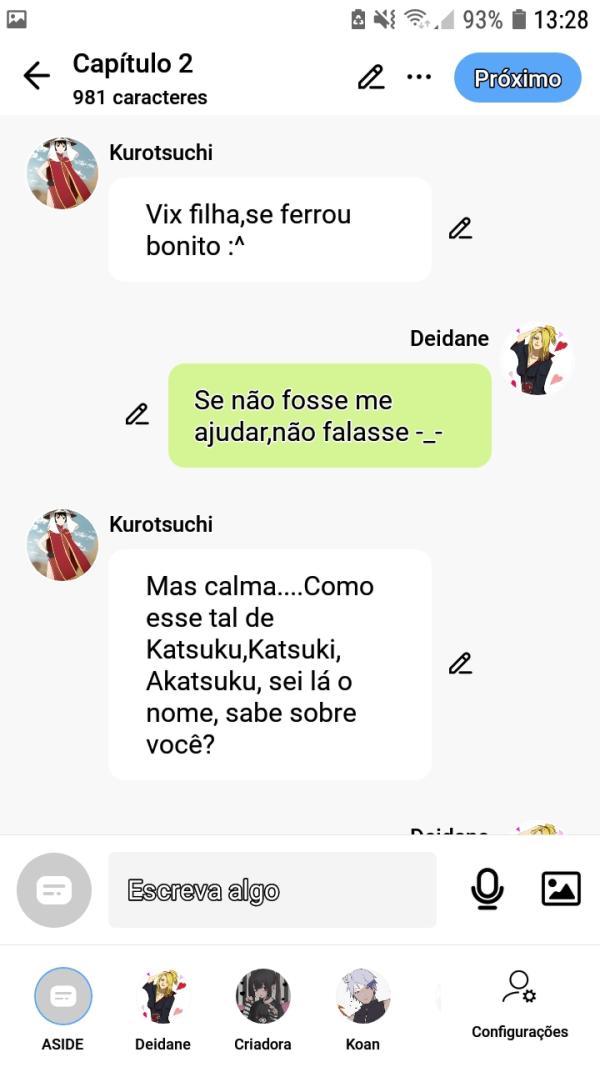The height and width of the screenshot is (1067, 600).
Task: Edit the 'Mas calma....Como esse tal' message
Action: (x=460, y=664)
